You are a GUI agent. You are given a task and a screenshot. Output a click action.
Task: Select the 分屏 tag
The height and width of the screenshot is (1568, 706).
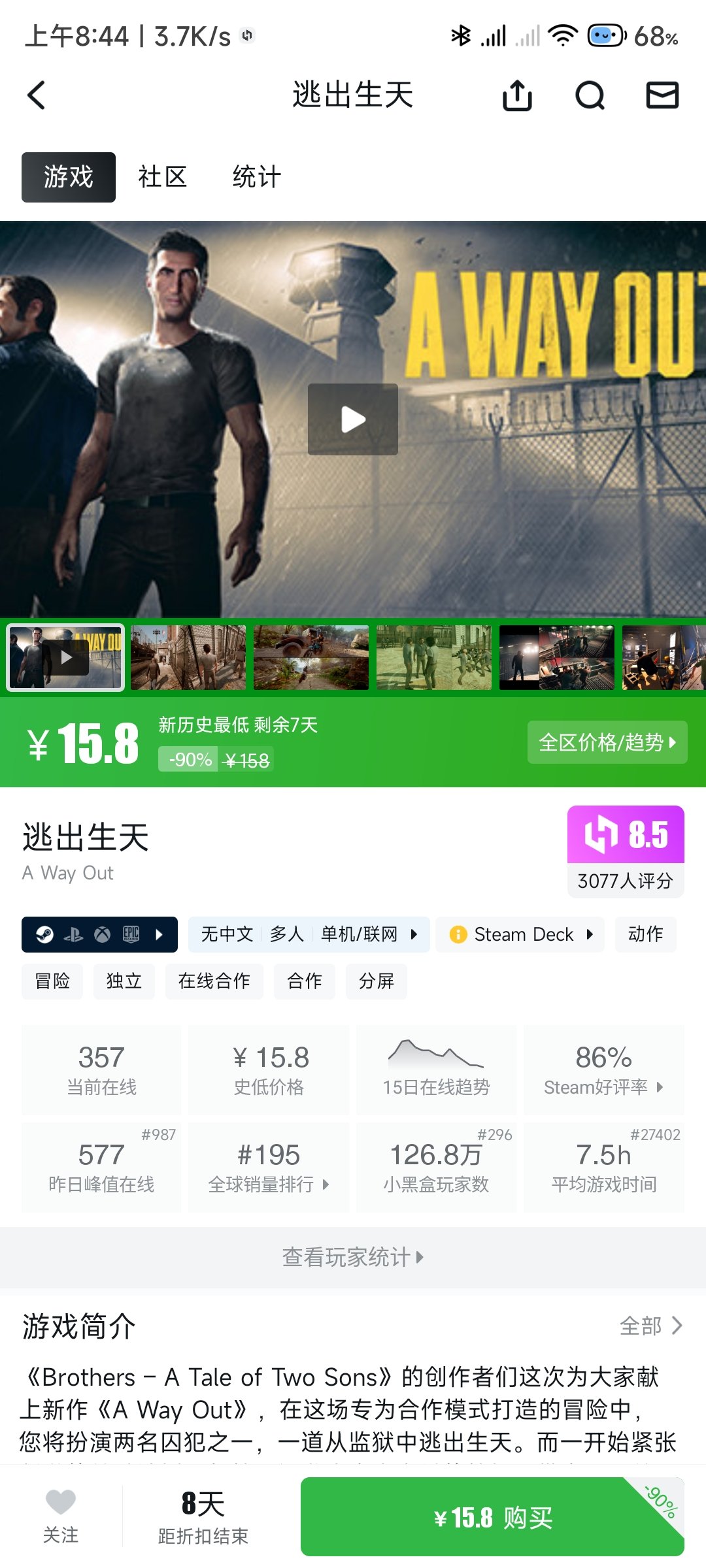tap(376, 981)
